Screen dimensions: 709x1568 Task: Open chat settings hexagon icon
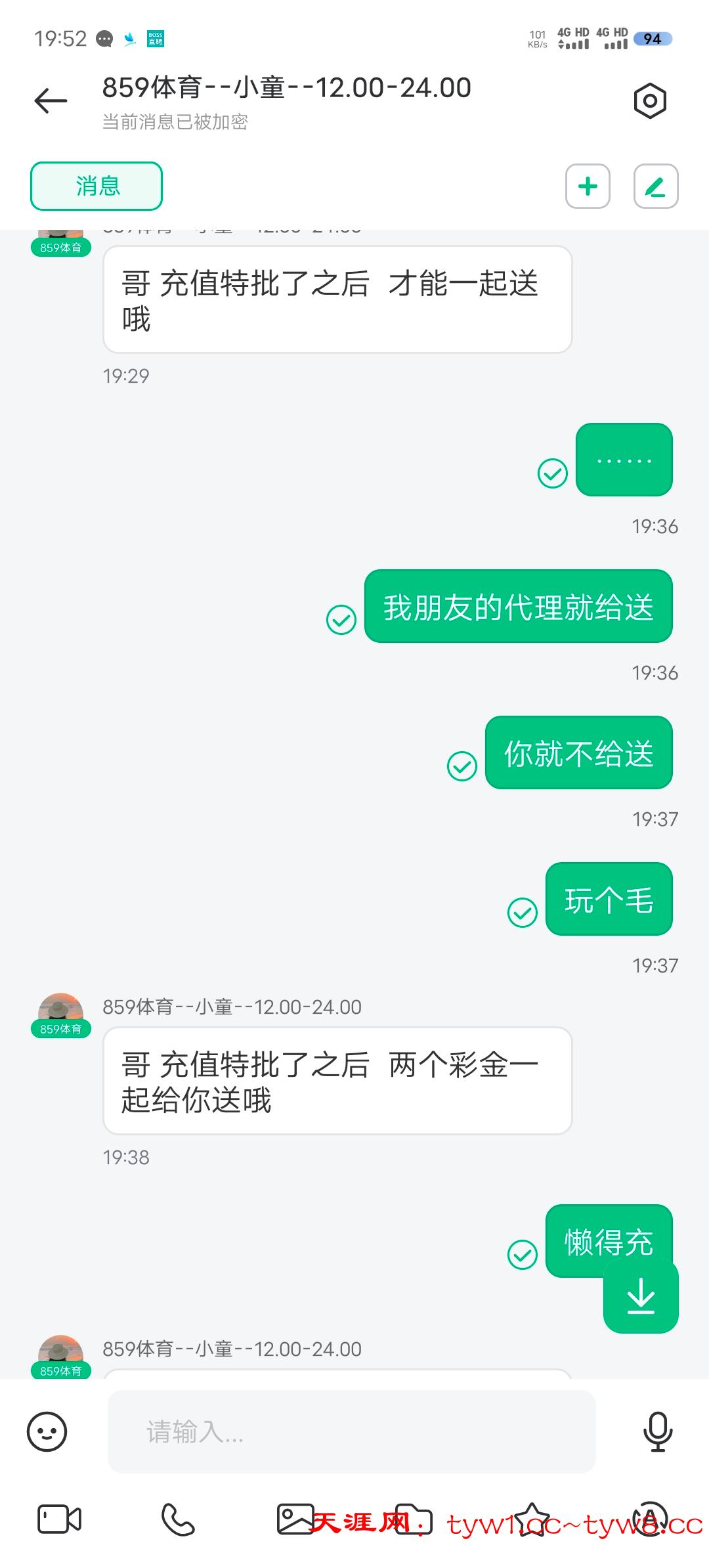[x=650, y=101]
